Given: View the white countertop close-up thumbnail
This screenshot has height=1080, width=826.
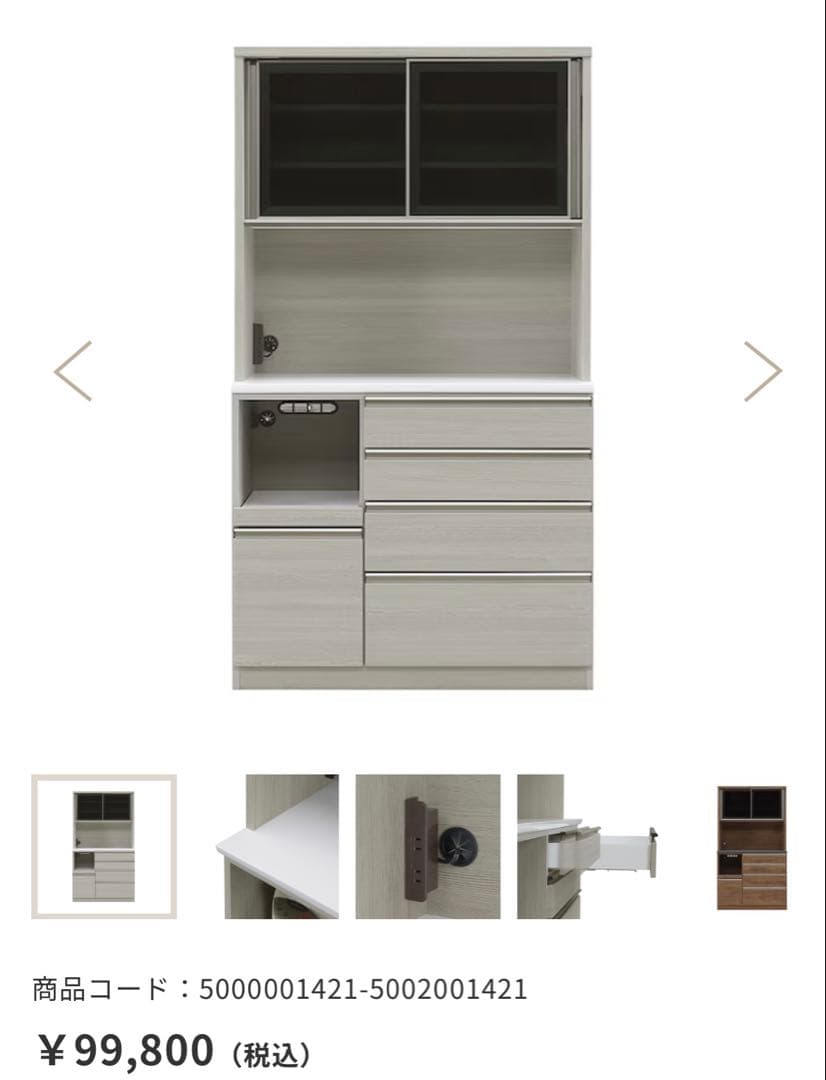Looking at the screenshot, I should [277, 846].
